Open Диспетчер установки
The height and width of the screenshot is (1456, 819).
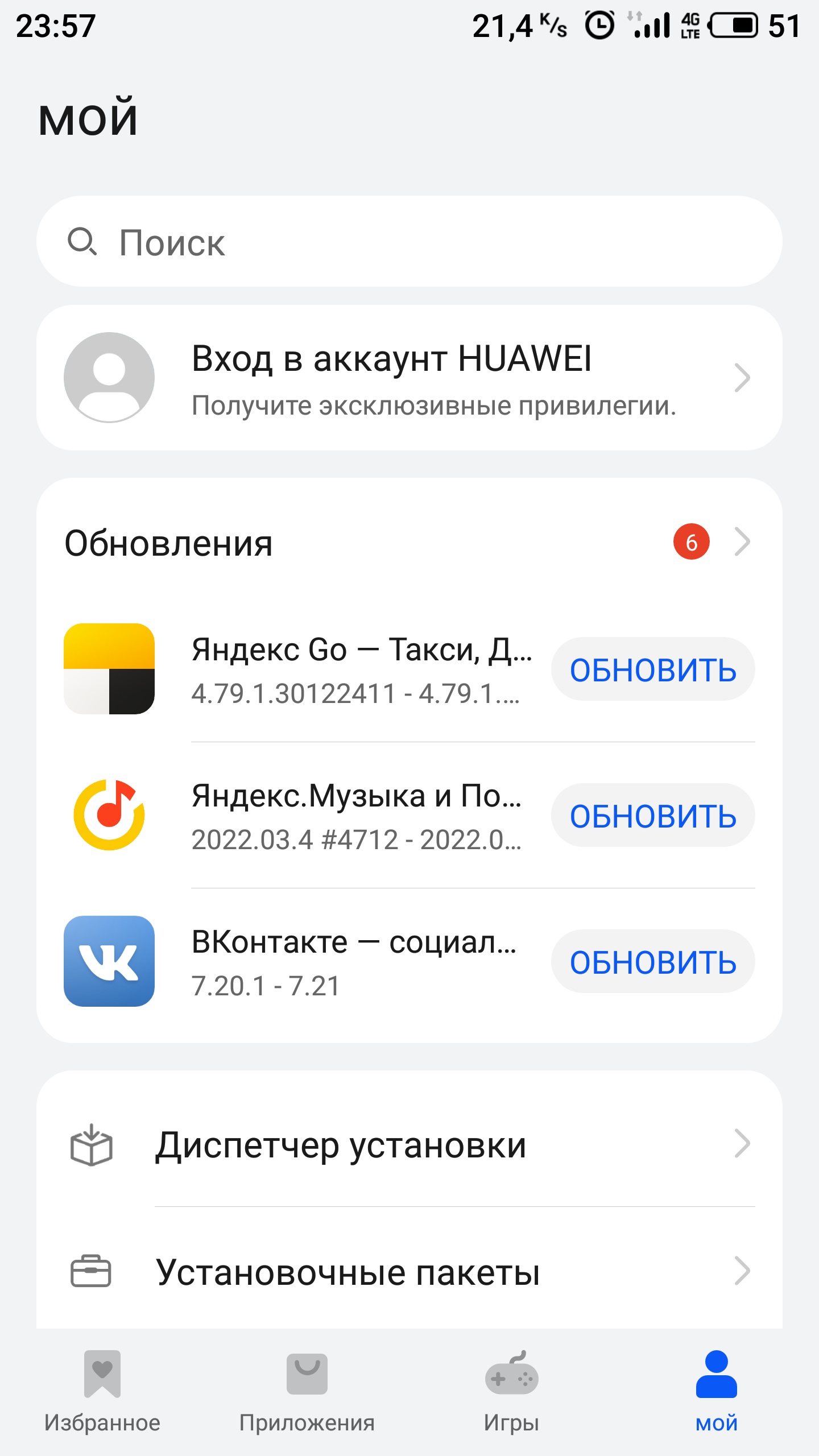[x=409, y=1144]
